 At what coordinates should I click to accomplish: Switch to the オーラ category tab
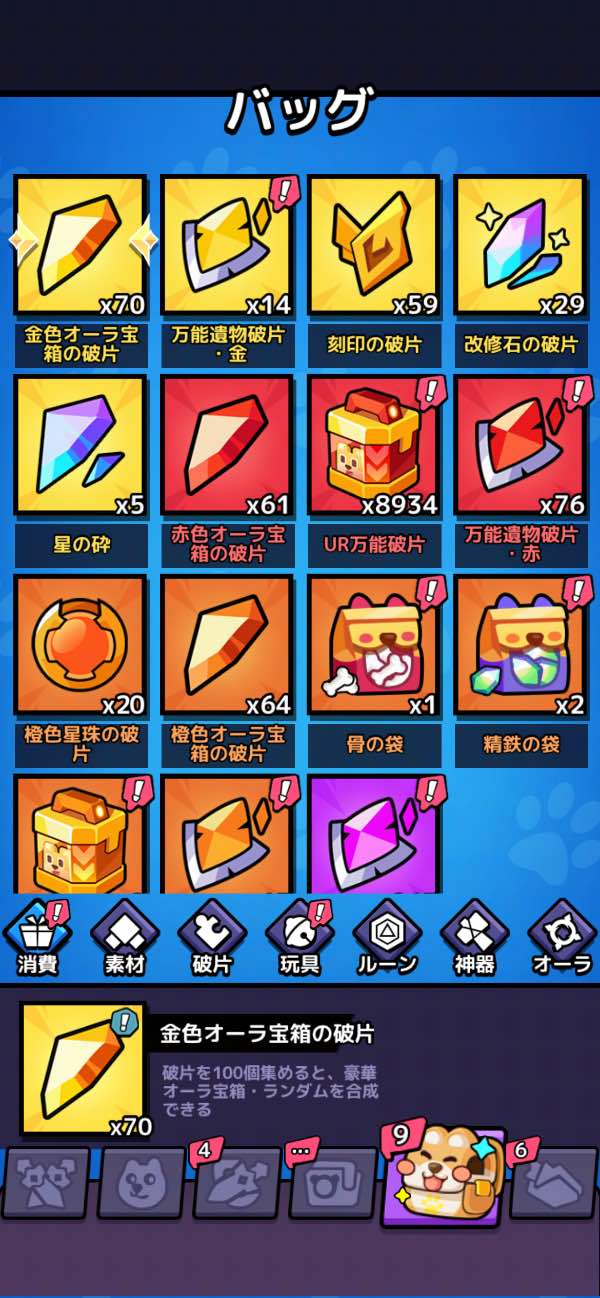pos(561,938)
